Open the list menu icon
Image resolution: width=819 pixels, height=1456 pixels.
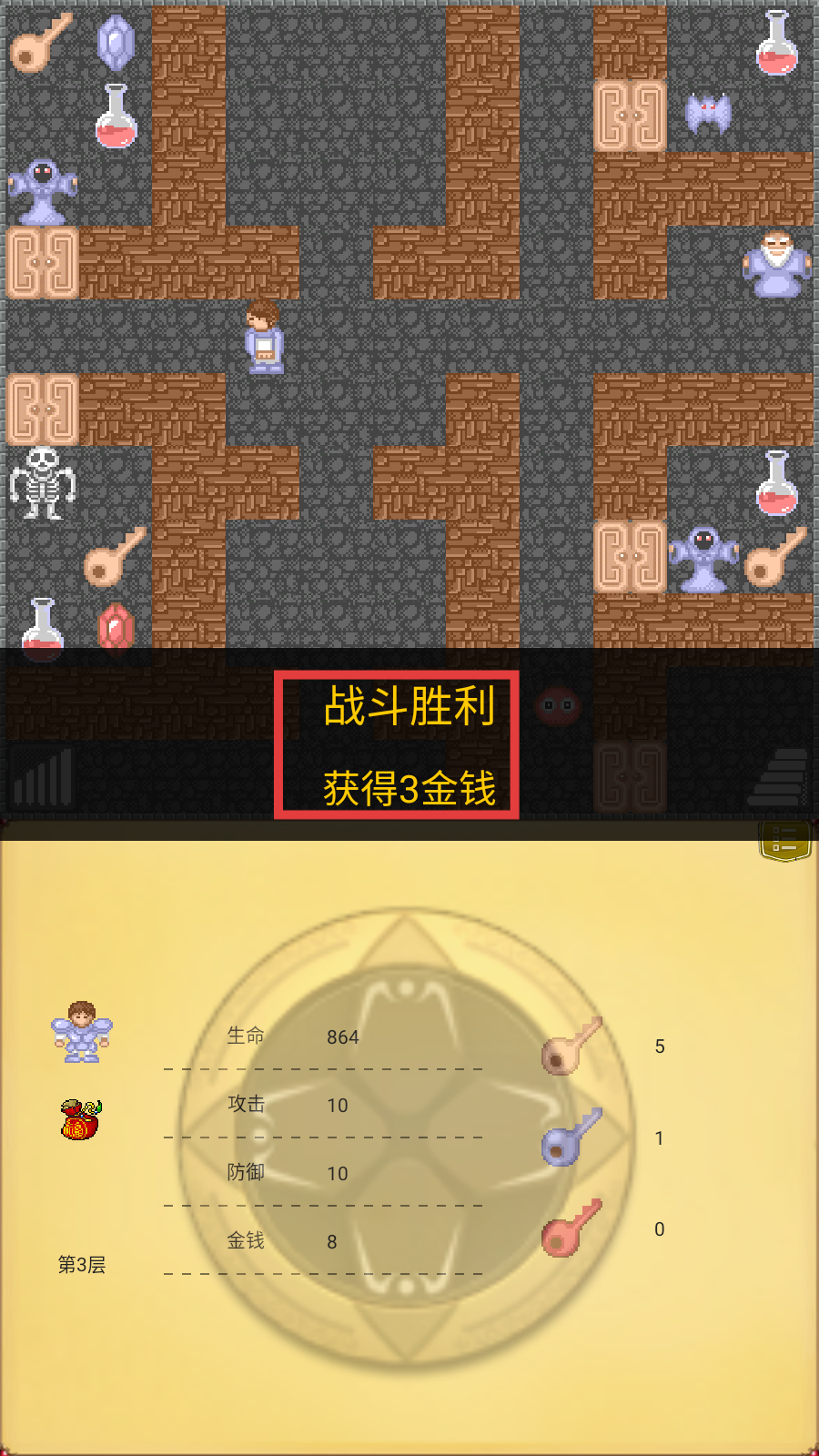784,840
